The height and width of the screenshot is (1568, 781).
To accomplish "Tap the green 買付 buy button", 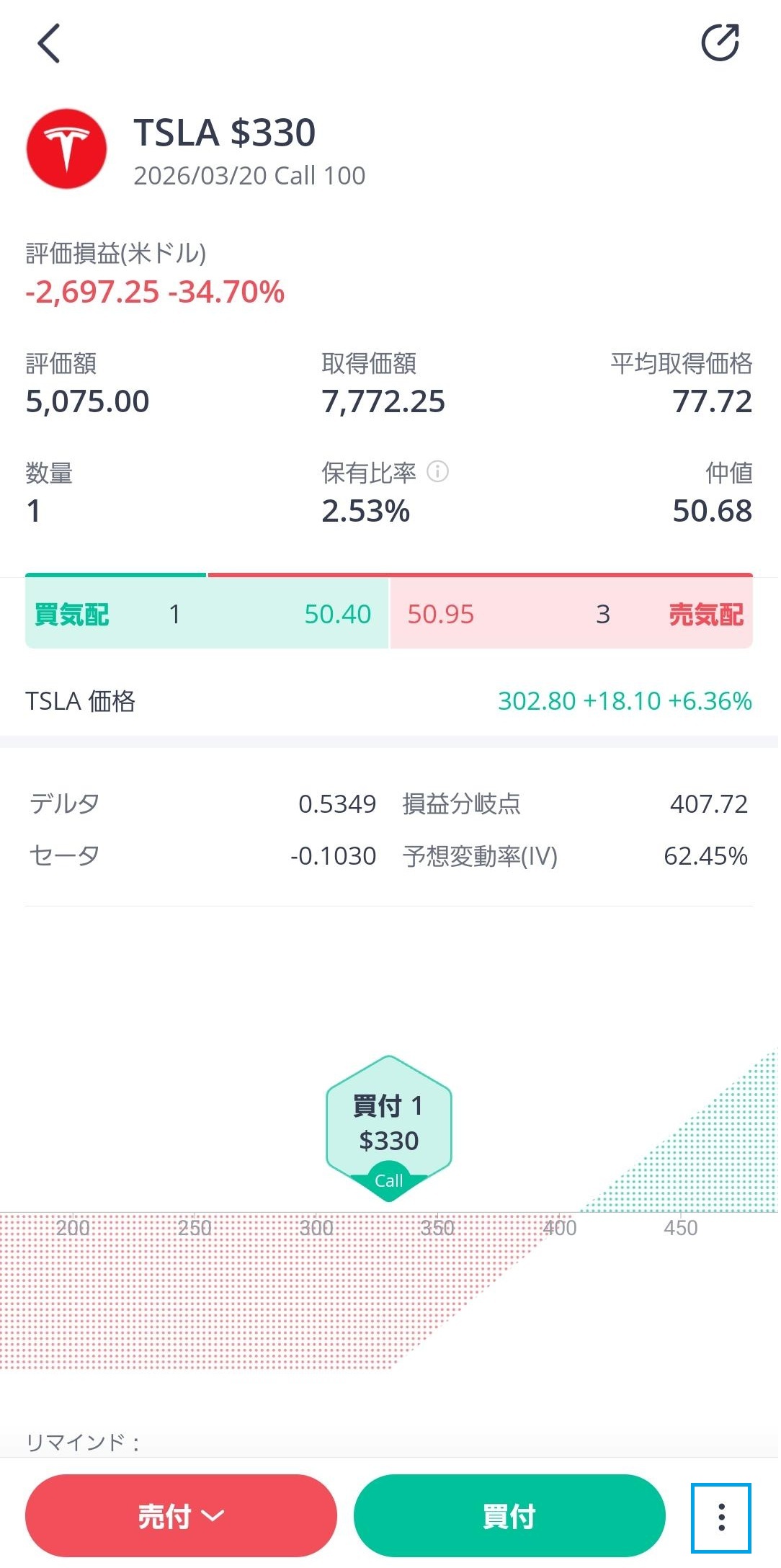I will click(x=509, y=1515).
